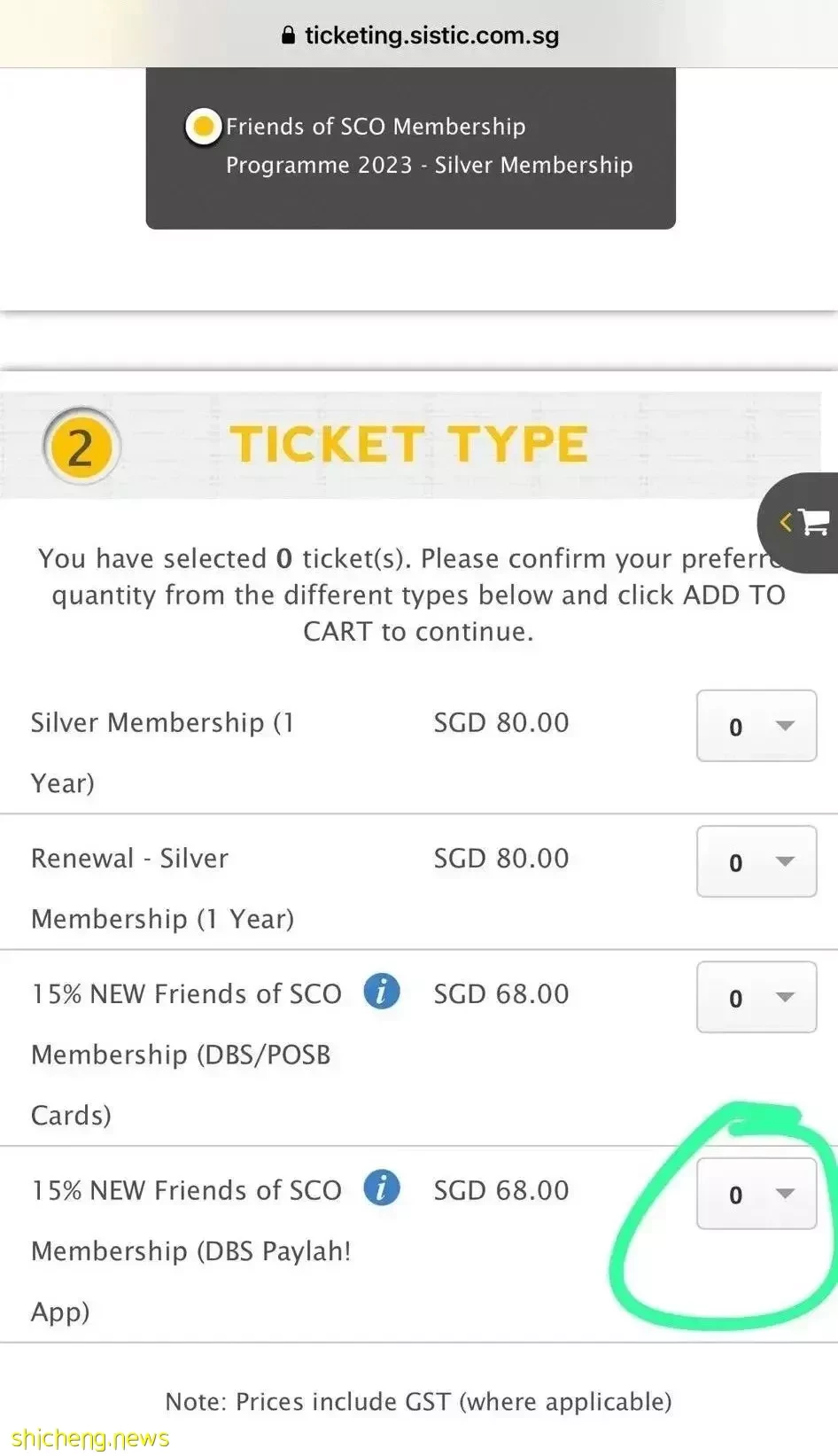Viewport: 838px width, 1456px height.
Task: Tap info icon beside DBS Paylah! App membership
Action: (382, 1188)
